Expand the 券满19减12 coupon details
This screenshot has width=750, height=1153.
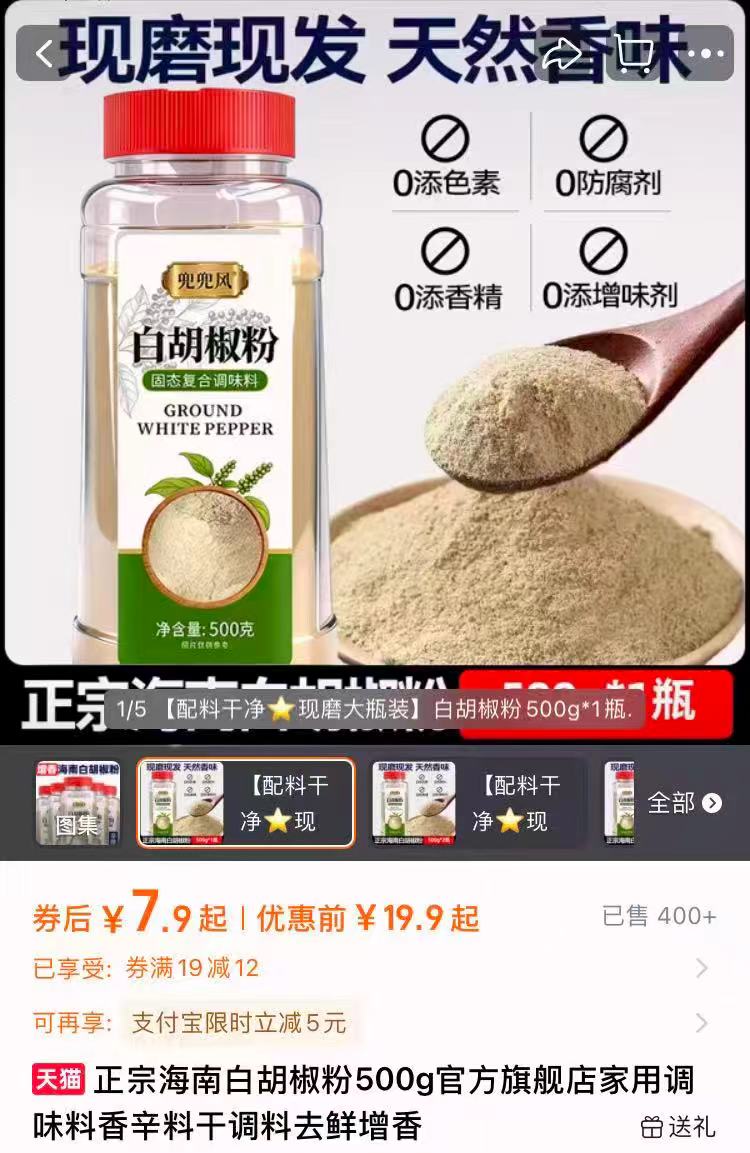coord(700,968)
